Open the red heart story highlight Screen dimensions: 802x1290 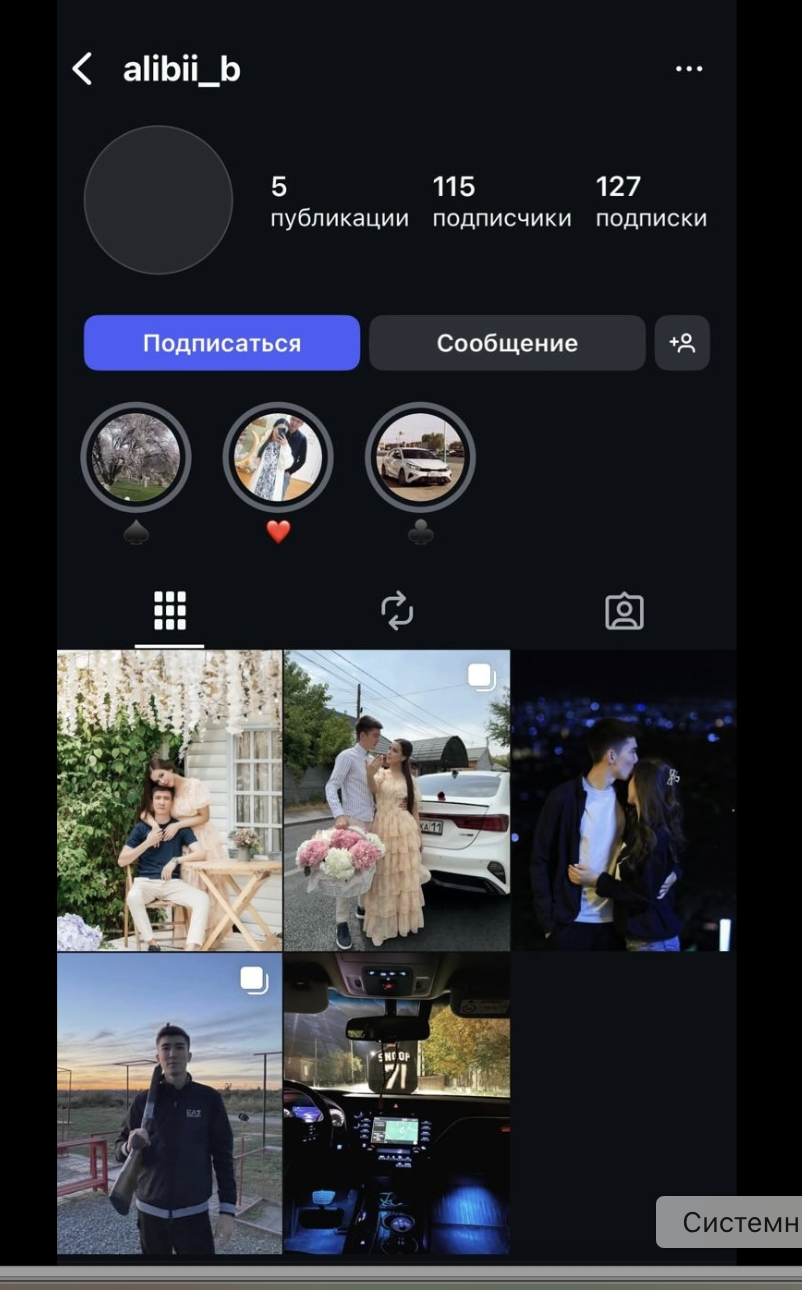click(278, 458)
